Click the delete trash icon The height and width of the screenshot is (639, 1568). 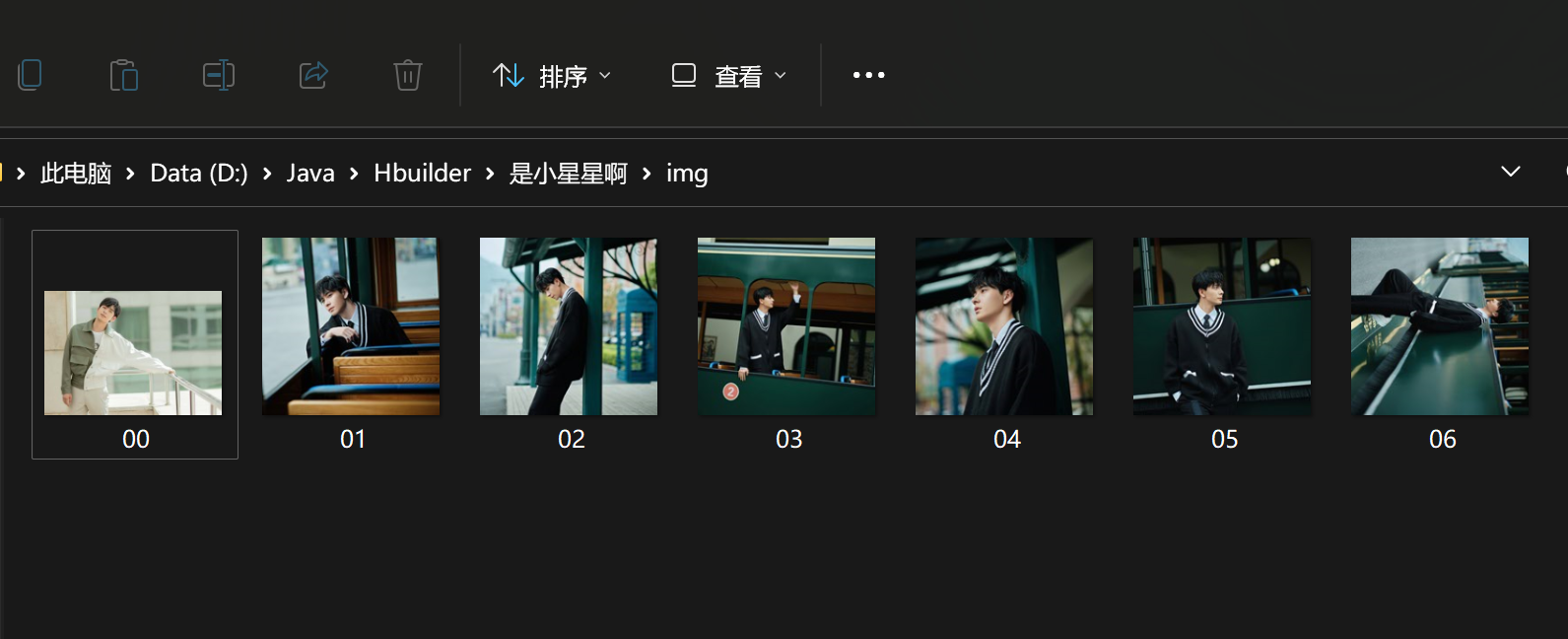(x=408, y=75)
